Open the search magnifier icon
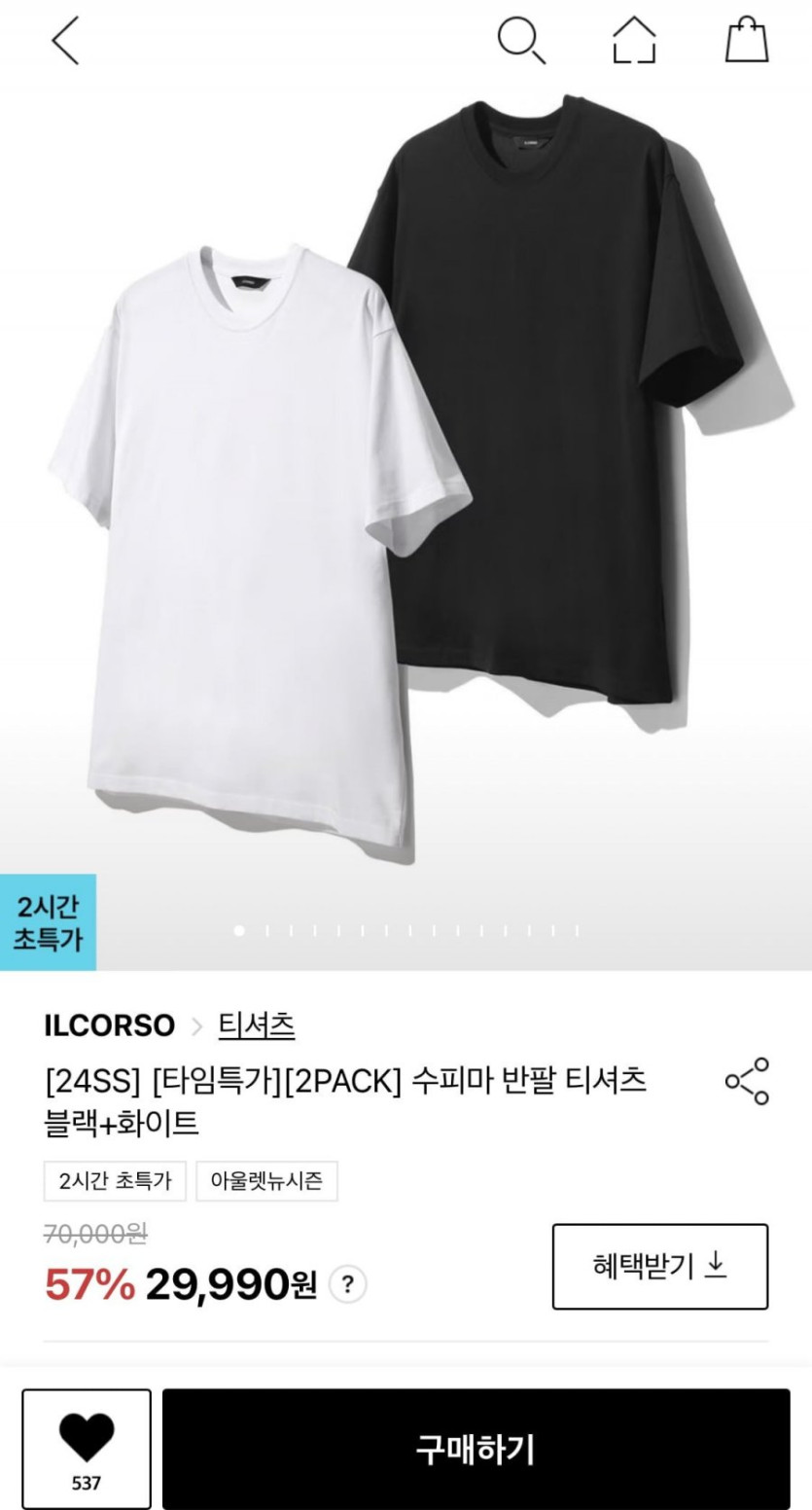The image size is (812, 1510). (520, 41)
